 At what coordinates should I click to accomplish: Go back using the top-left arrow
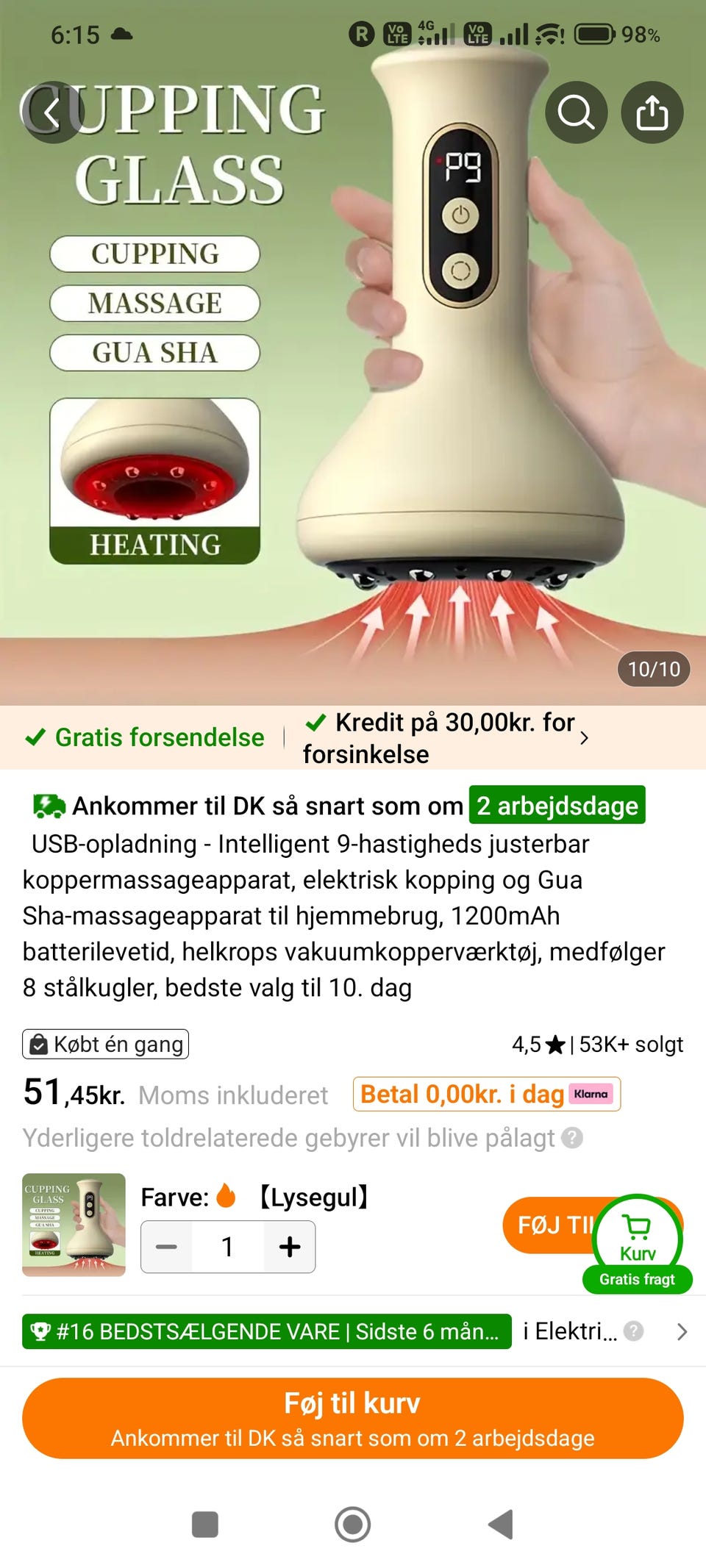coord(51,112)
